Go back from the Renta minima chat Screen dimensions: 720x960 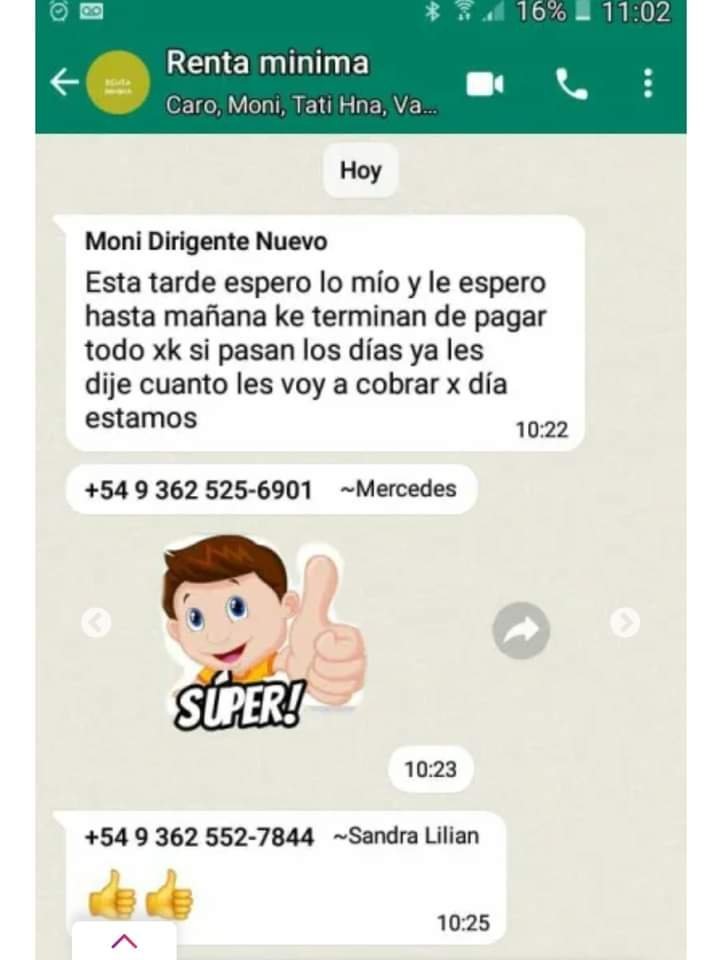(64, 84)
